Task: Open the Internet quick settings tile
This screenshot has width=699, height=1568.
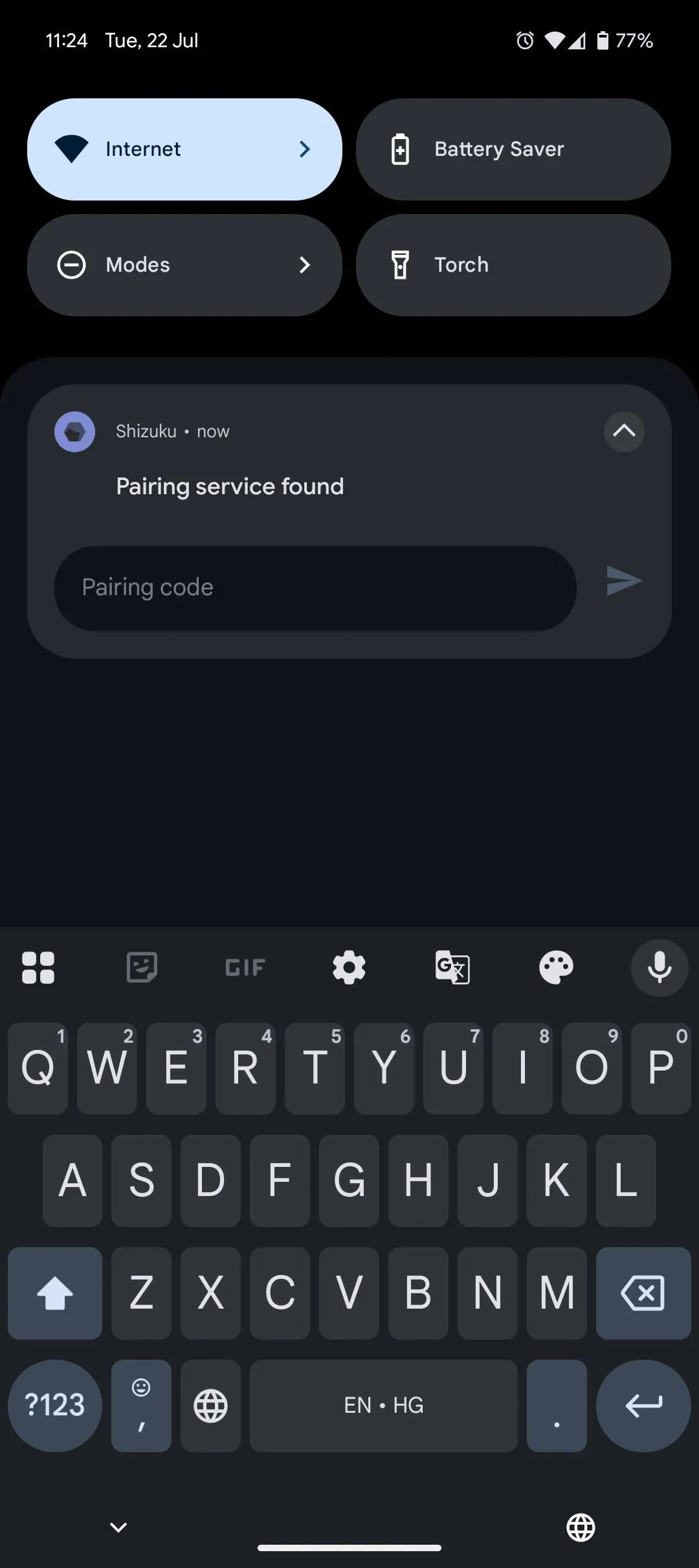Action: tap(184, 149)
